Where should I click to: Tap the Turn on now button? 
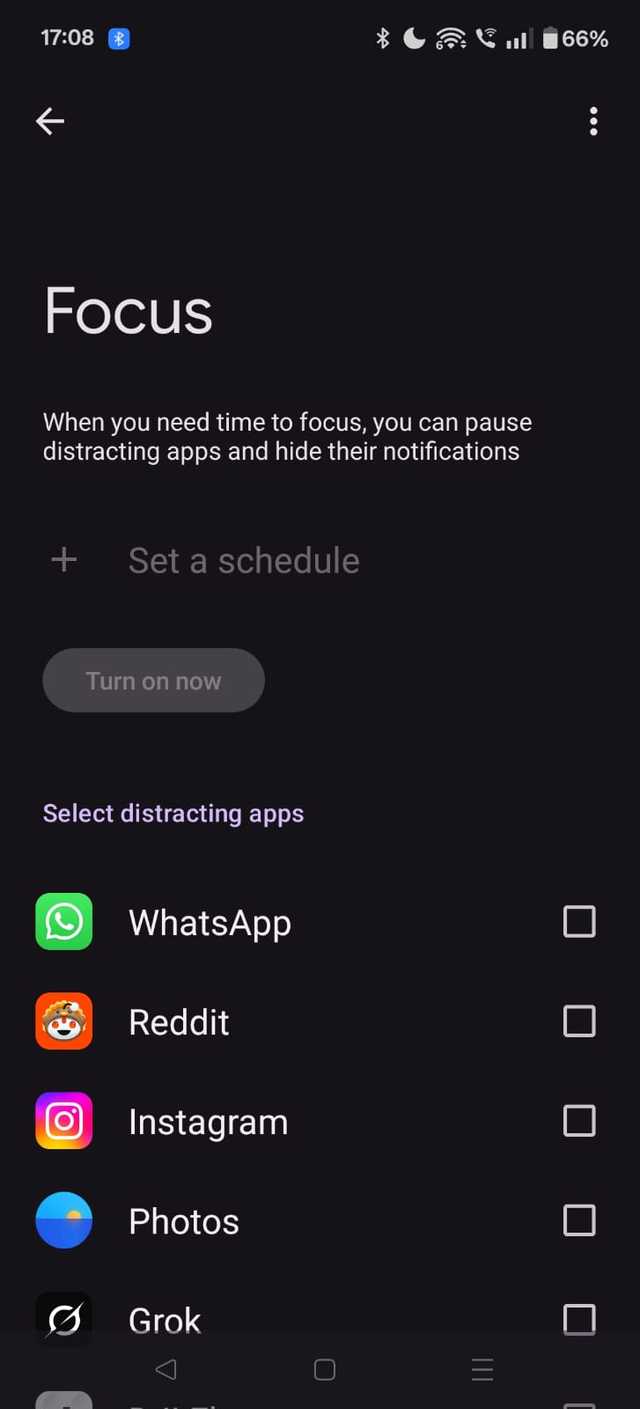coord(153,681)
